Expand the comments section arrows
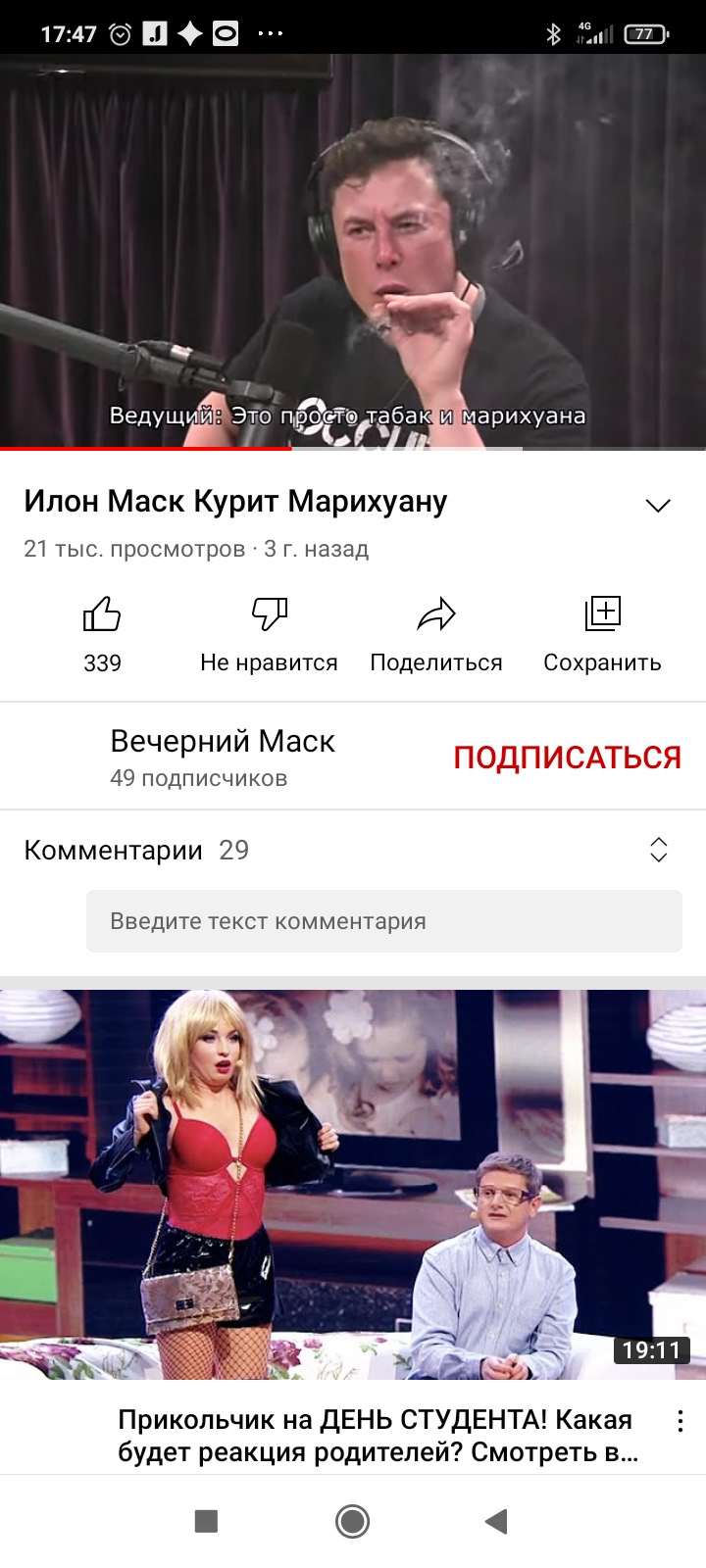The width and height of the screenshot is (706, 1568). pyautogui.click(x=659, y=850)
